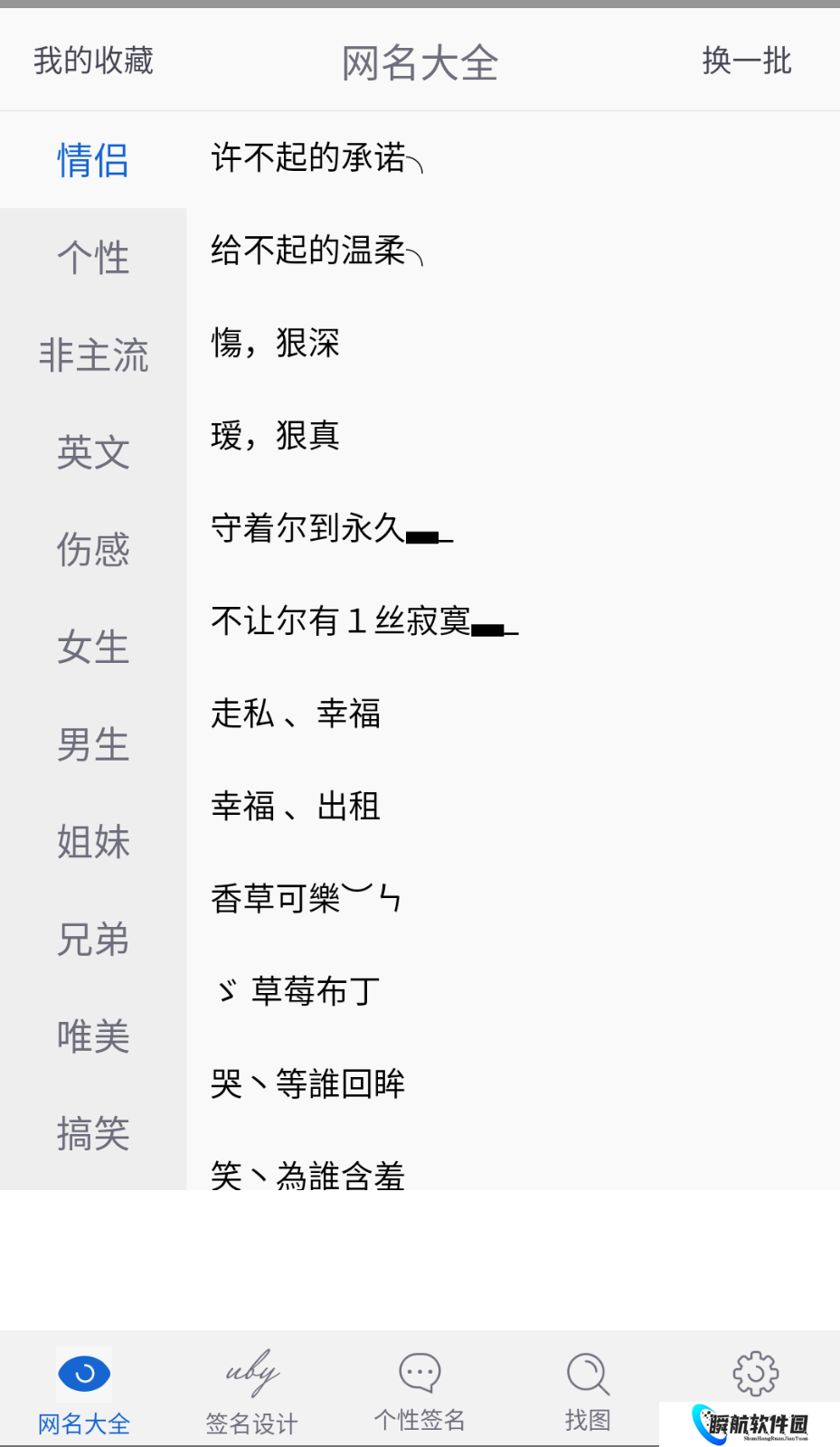The width and height of the screenshot is (840, 1447).
Task: Tap 换一批 to refresh names
Action: (x=746, y=61)
